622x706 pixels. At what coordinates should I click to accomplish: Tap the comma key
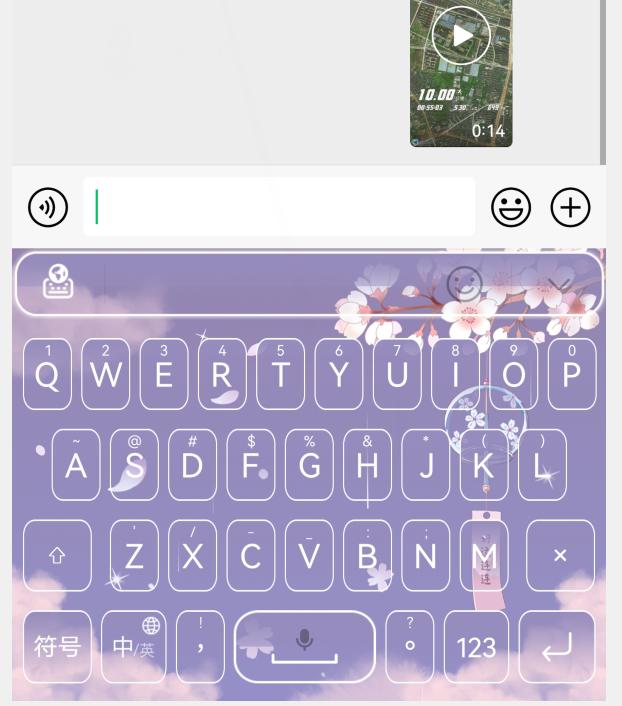click(x=200, y=647)
